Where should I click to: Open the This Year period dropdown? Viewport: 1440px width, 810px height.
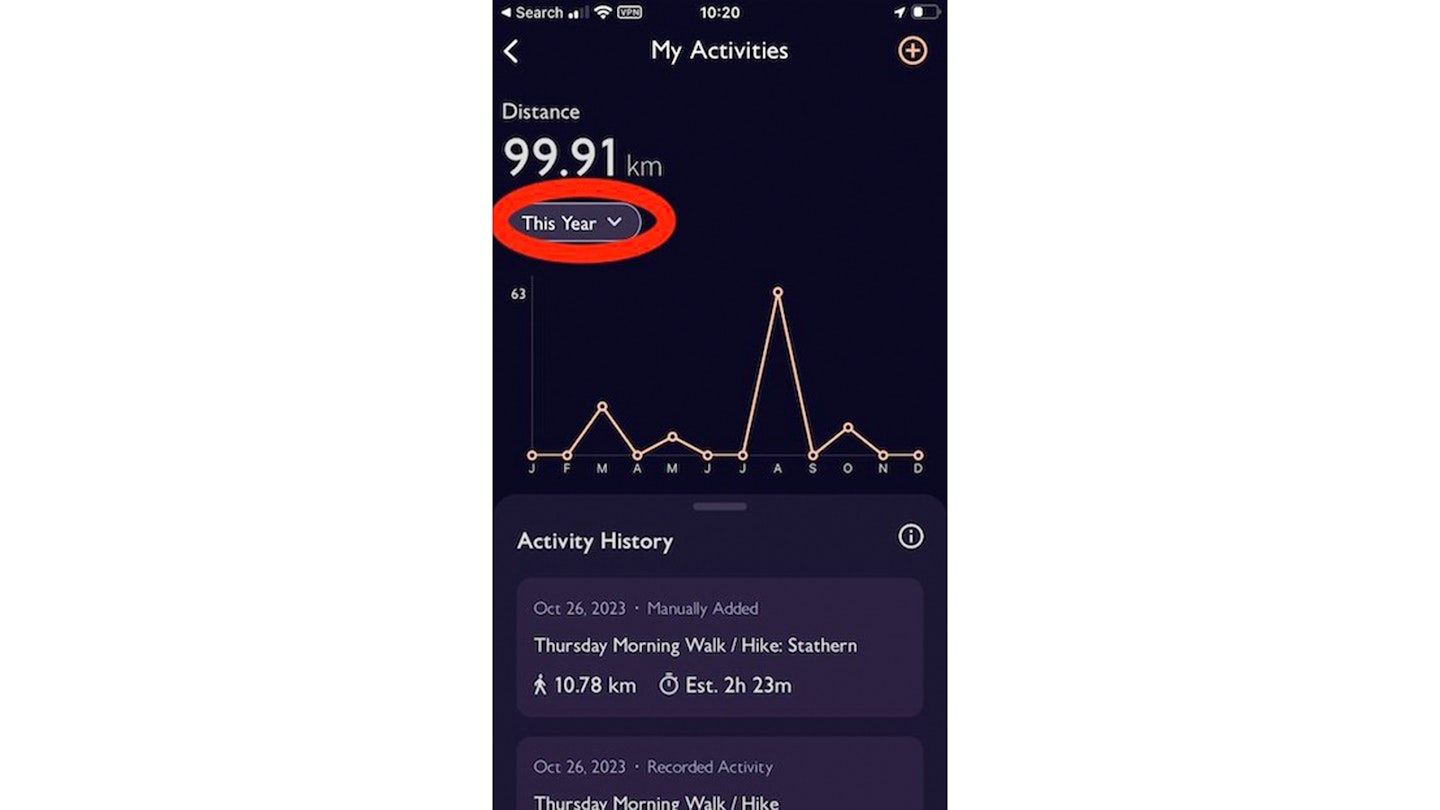tap(573, 223)
